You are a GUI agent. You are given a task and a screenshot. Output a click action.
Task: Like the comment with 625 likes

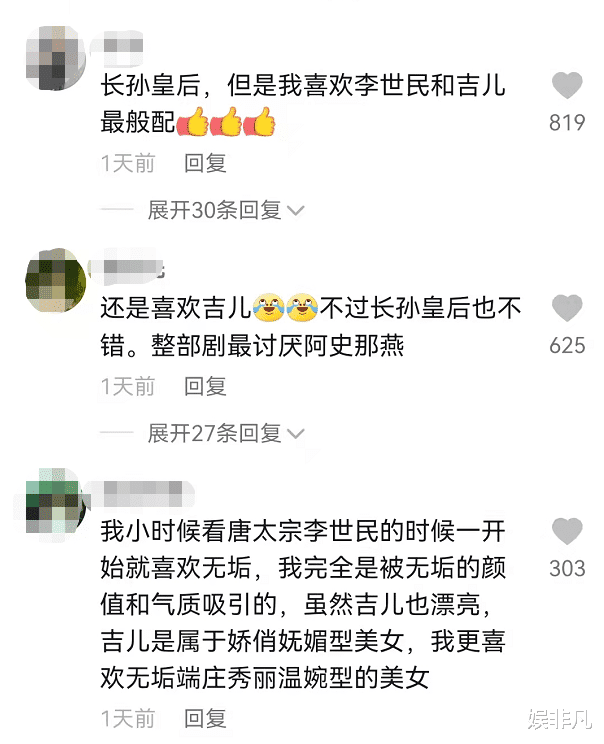tap(567, 309)
